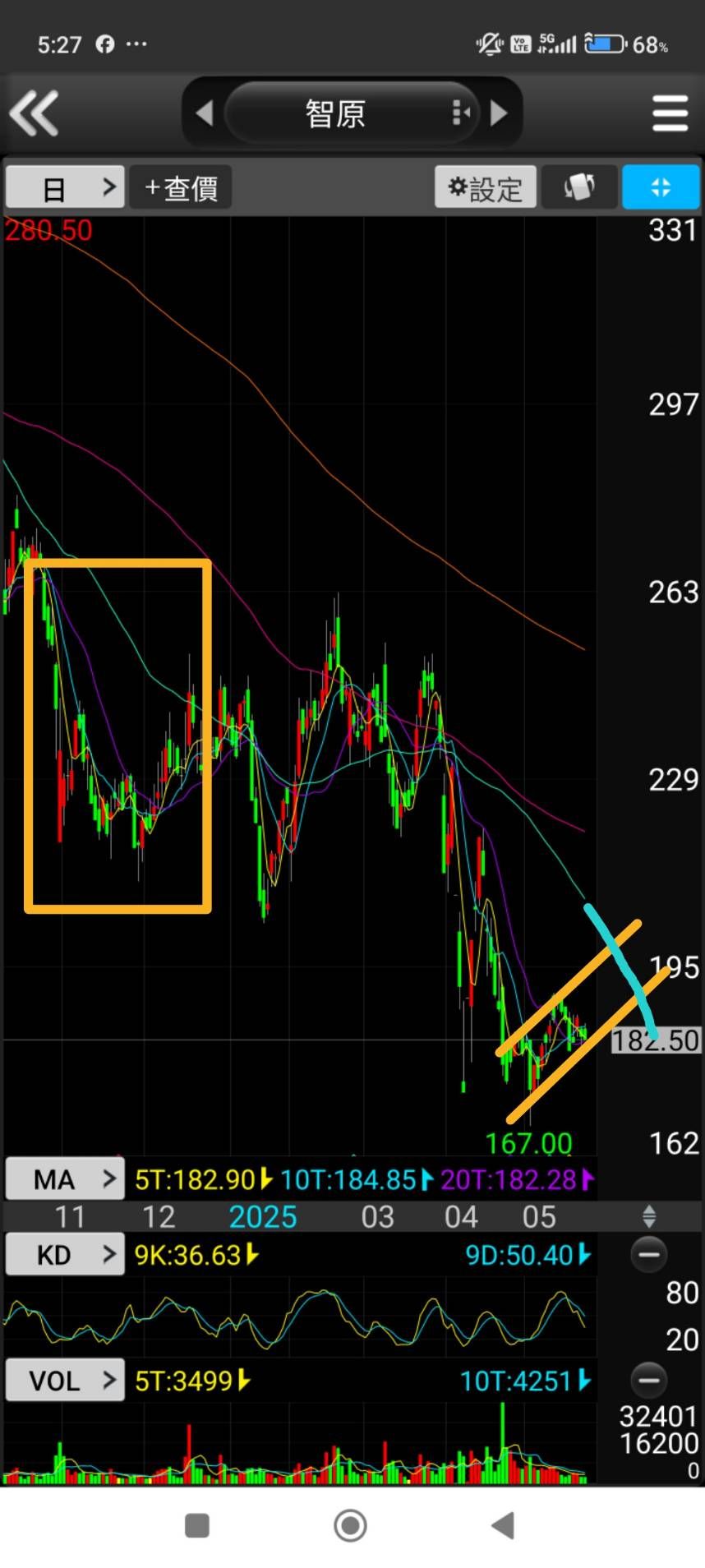Open the VOL indicator selector
This screenshot has width=705, height=1568.
(x=65, y=1381)
